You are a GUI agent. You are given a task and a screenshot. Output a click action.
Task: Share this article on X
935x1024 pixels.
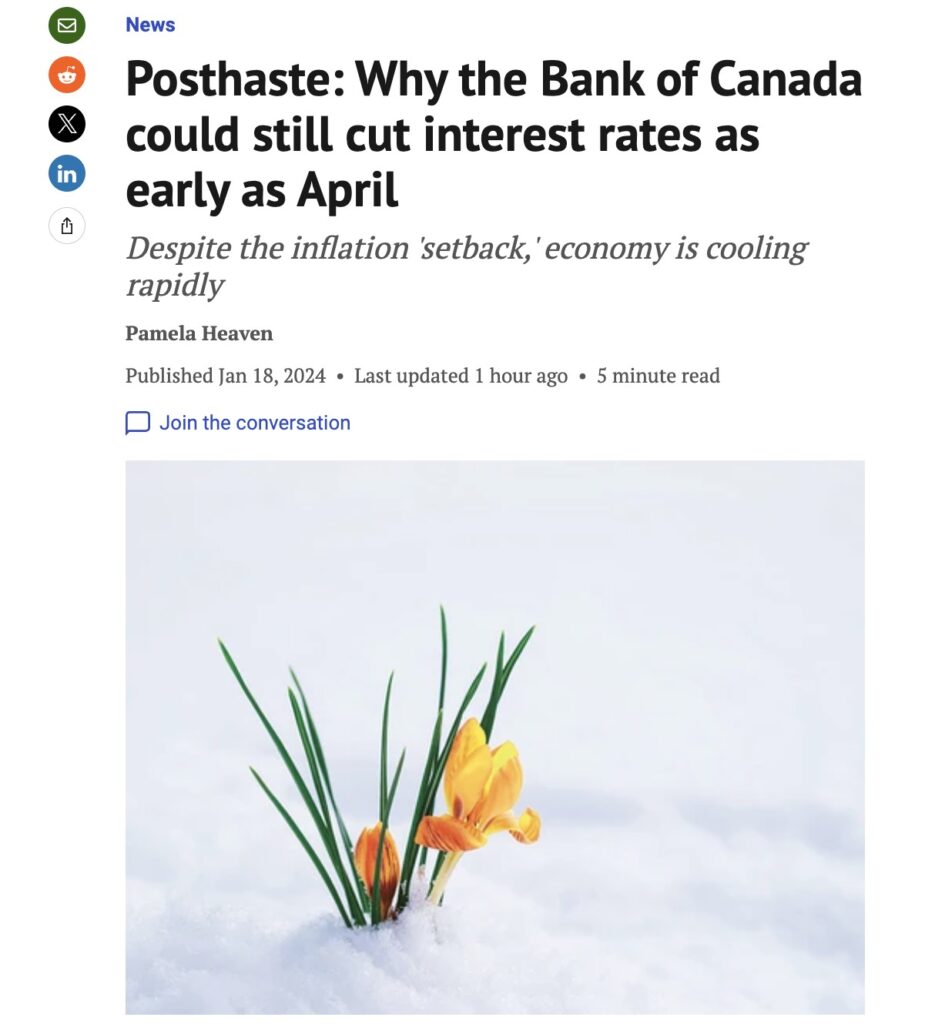67,125
